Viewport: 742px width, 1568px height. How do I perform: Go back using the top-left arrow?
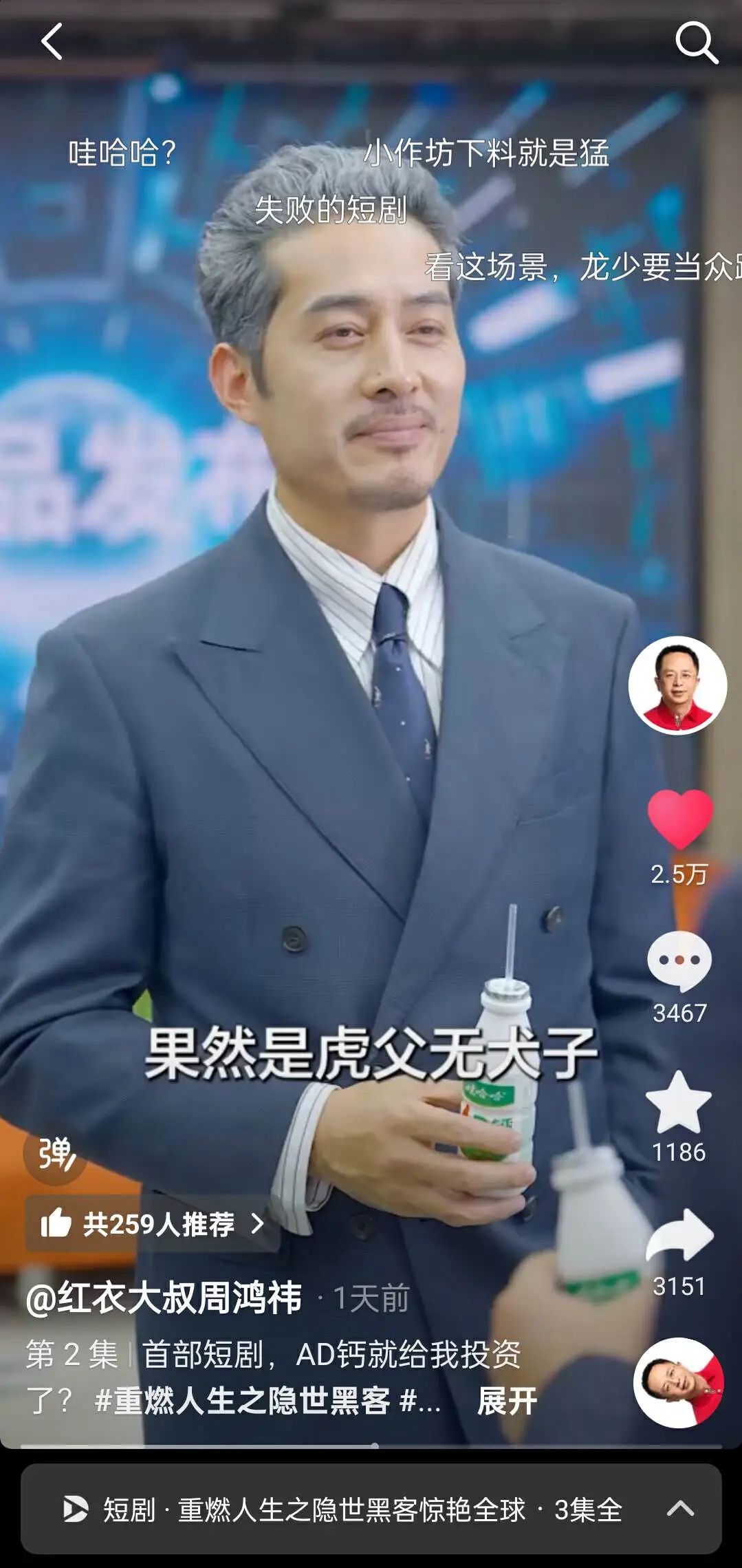coord(52,41)
